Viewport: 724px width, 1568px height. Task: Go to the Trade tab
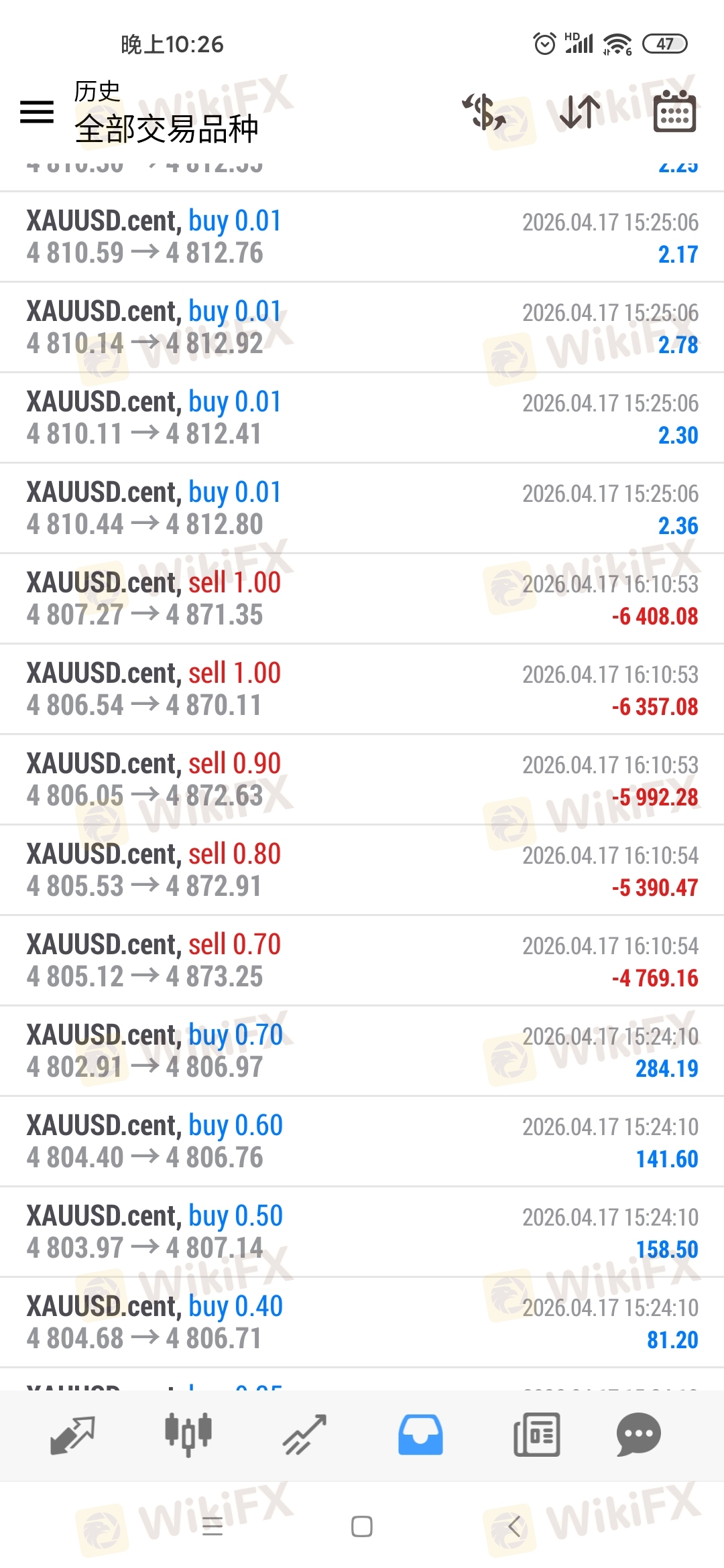pyautogui.click(x=304, y=1435)
